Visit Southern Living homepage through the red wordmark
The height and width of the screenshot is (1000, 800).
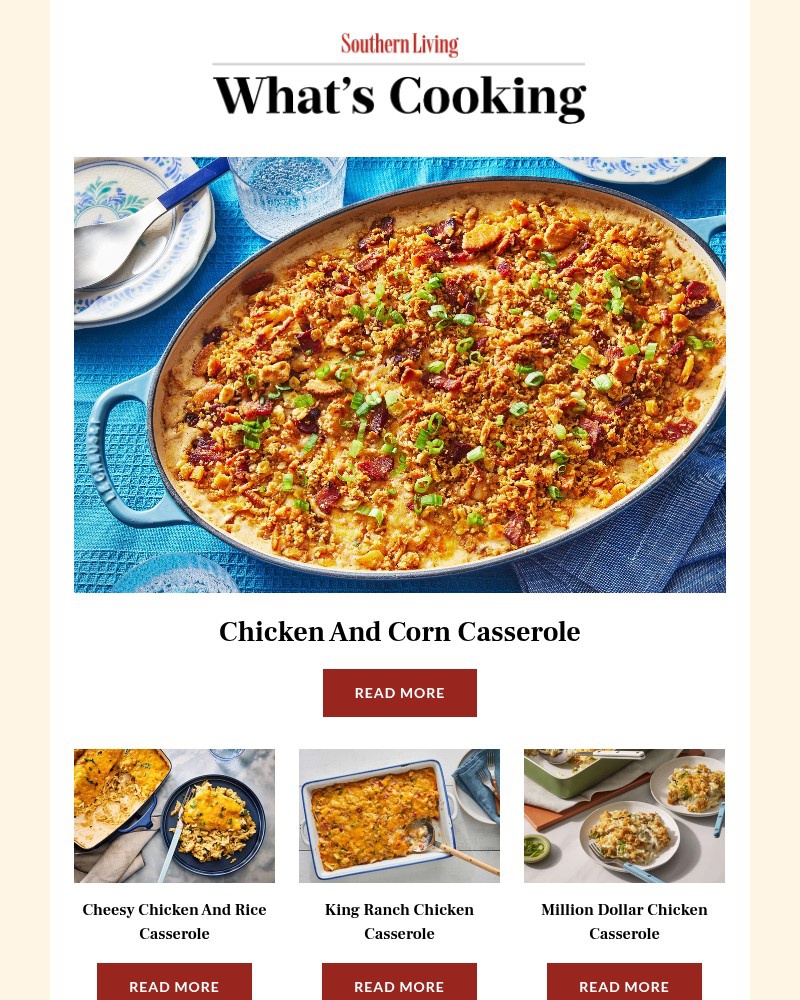pos(400,44)
